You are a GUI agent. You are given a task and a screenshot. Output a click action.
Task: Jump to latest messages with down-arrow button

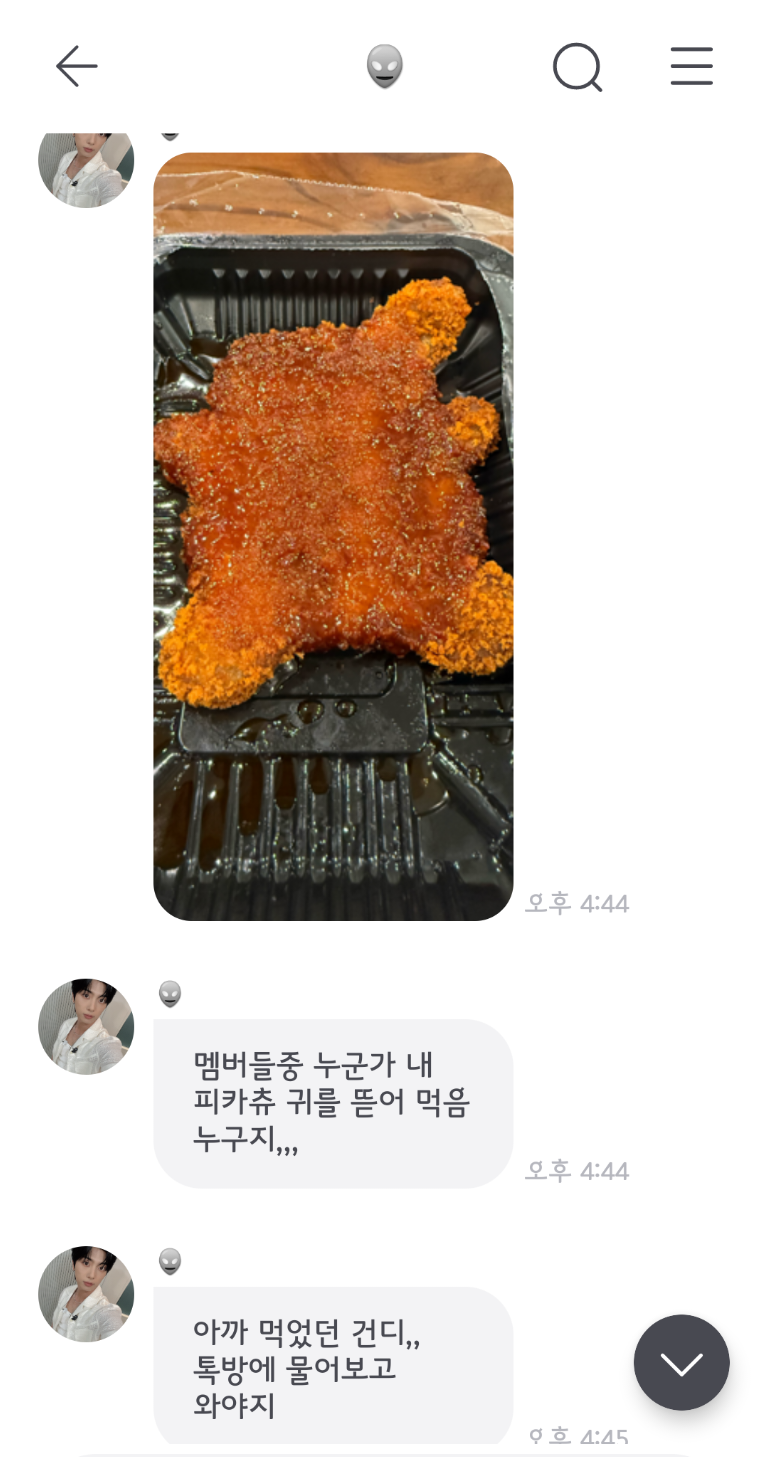(x=681, y=1362)
